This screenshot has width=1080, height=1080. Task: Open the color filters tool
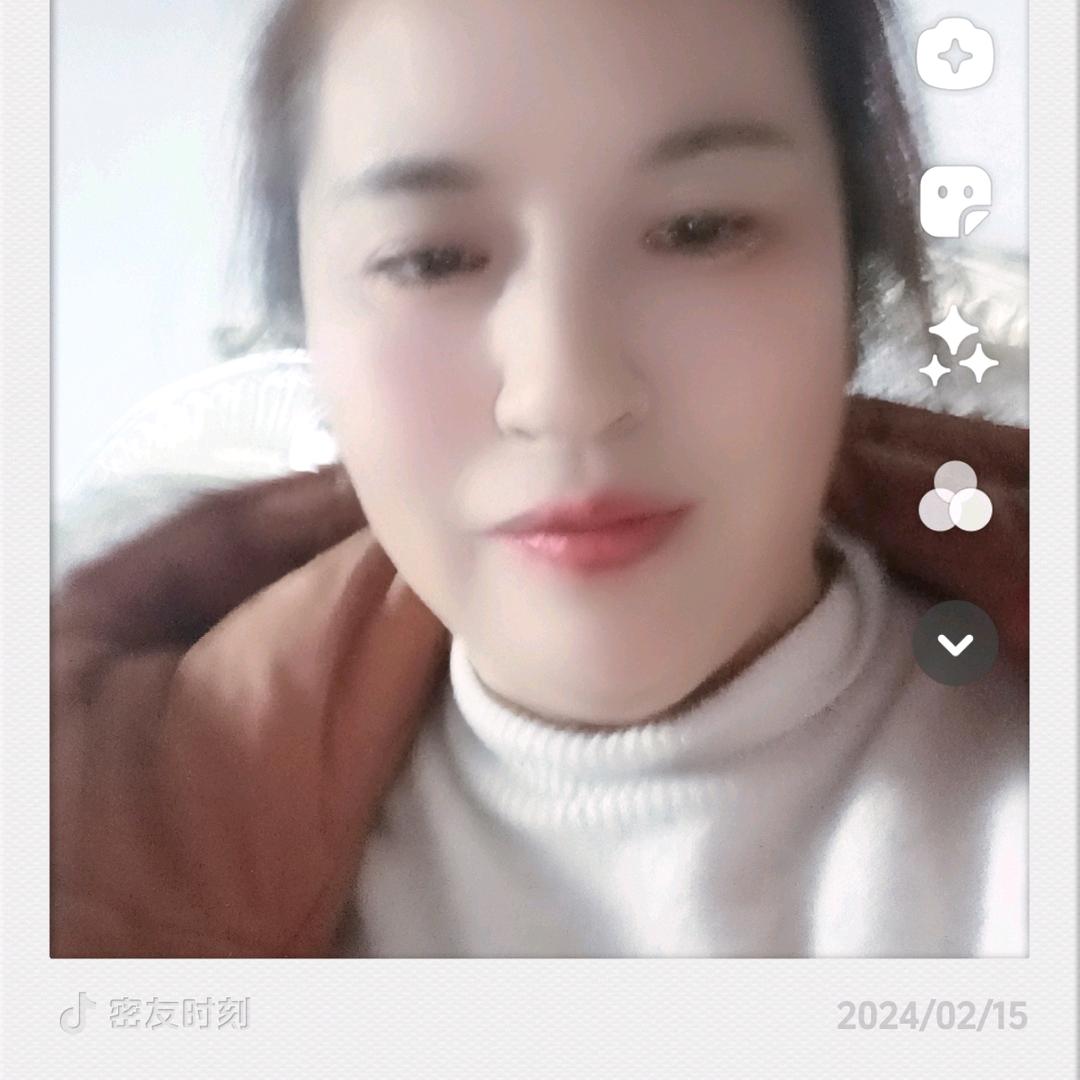pyautogui.click(x=955, y=496)
